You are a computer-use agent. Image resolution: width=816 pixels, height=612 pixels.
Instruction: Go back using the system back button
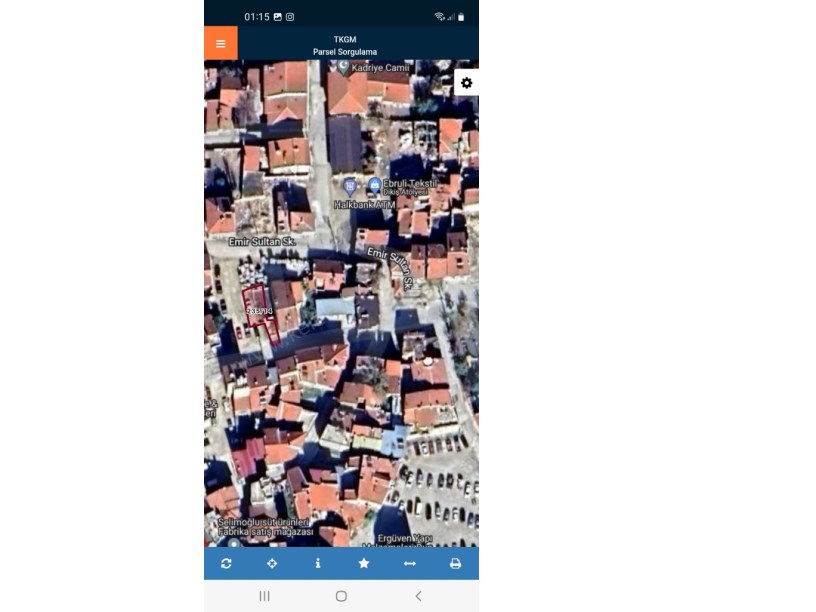pos(418,596)
